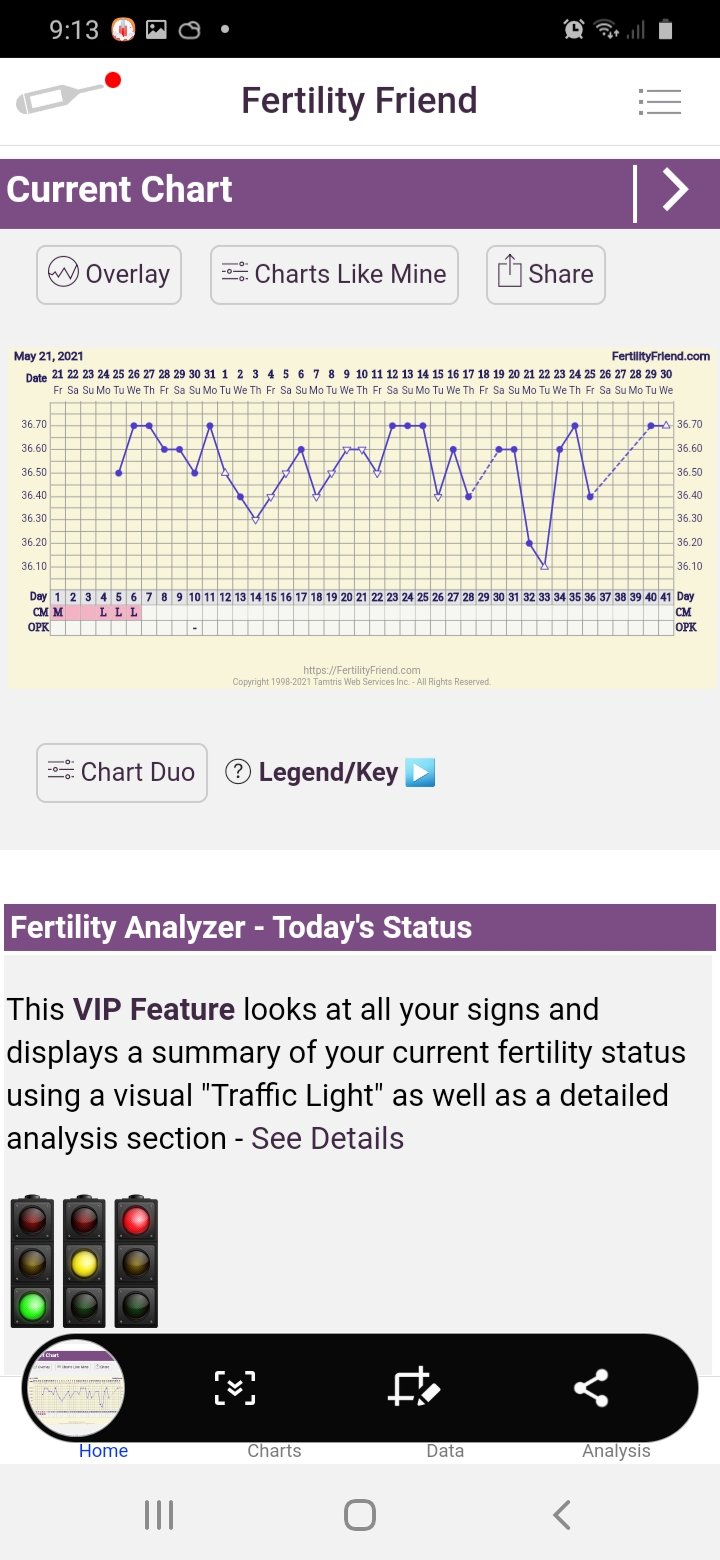Open the Overlay option

[x=109, y=274]
